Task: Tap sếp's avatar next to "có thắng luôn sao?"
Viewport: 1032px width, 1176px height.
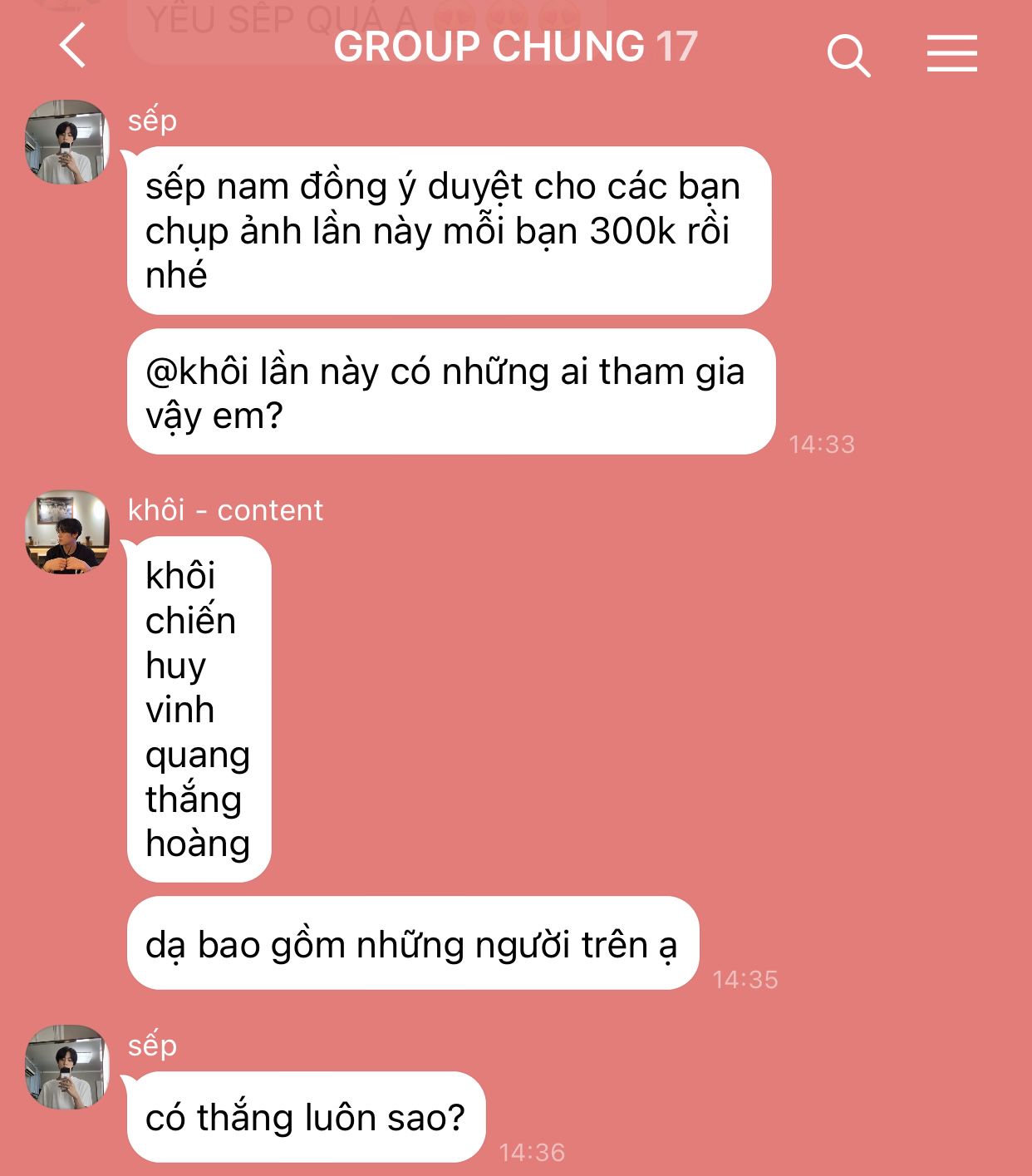Action: 67,1067
